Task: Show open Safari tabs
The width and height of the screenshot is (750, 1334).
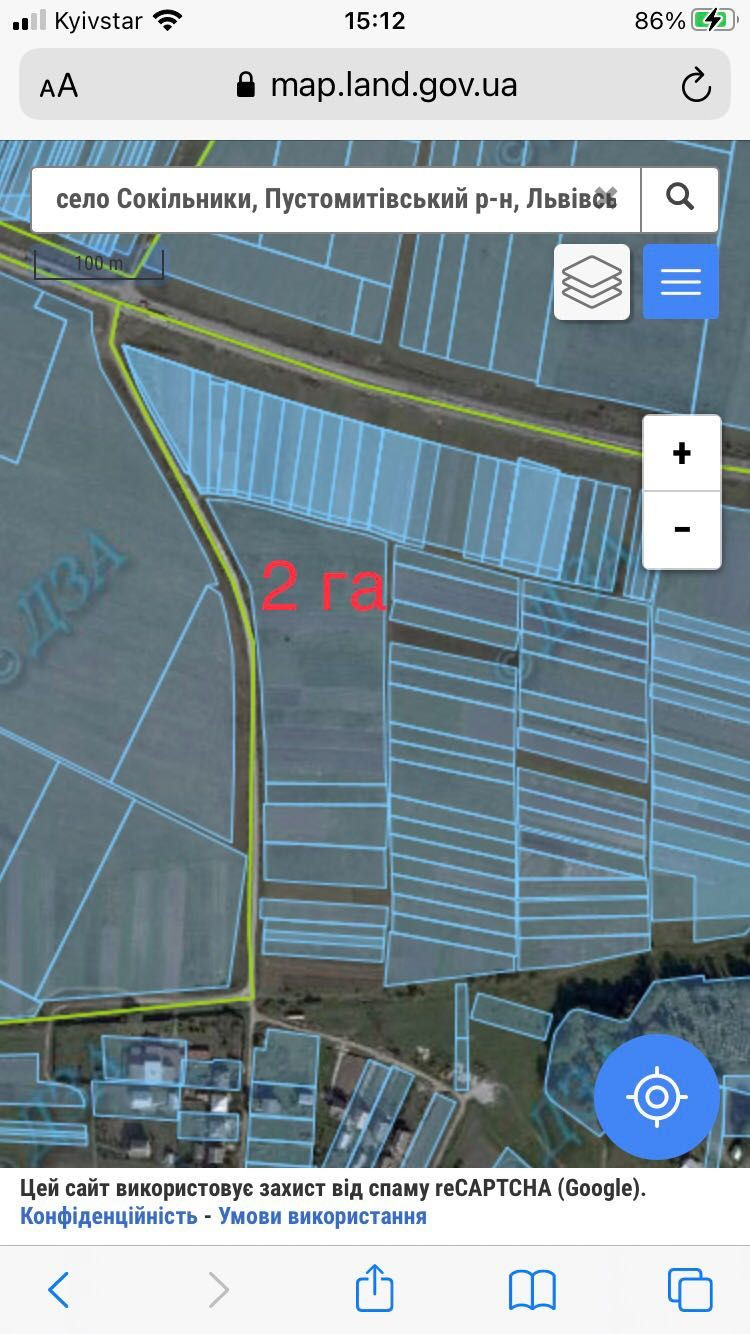Action: tap(689, 1290)
